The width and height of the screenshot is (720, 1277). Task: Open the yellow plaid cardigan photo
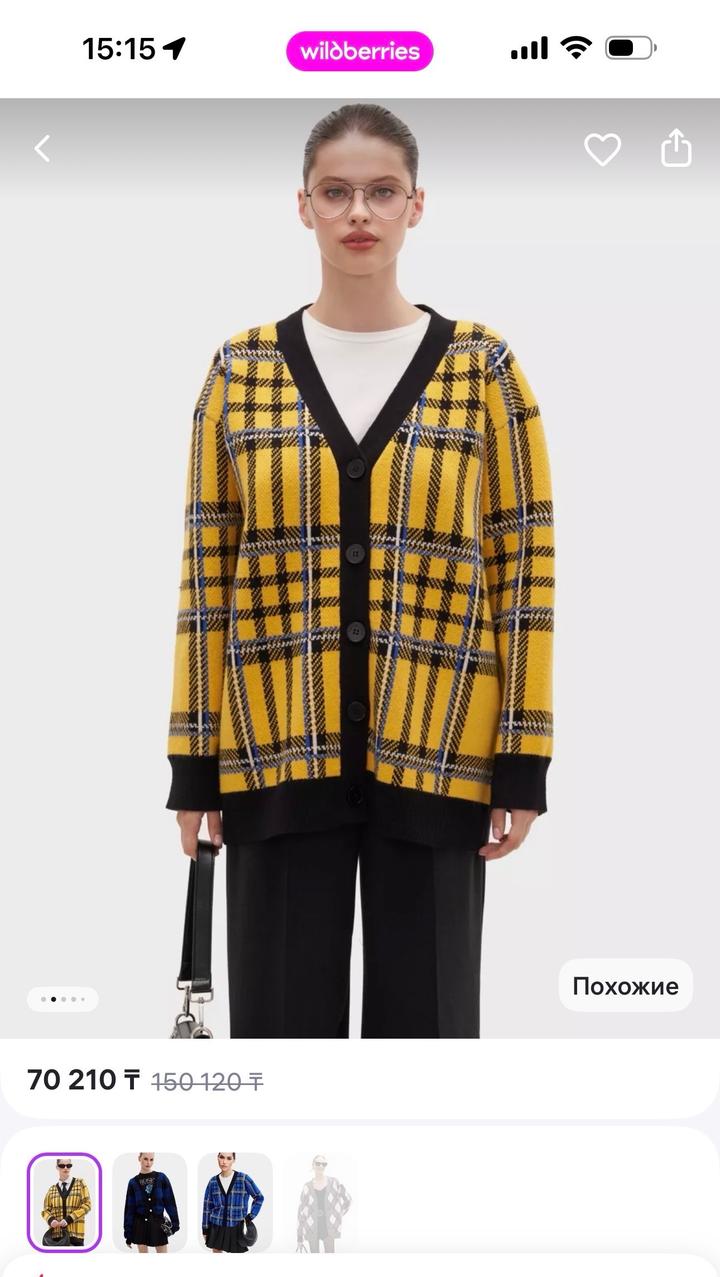click(x=360, y=568)
